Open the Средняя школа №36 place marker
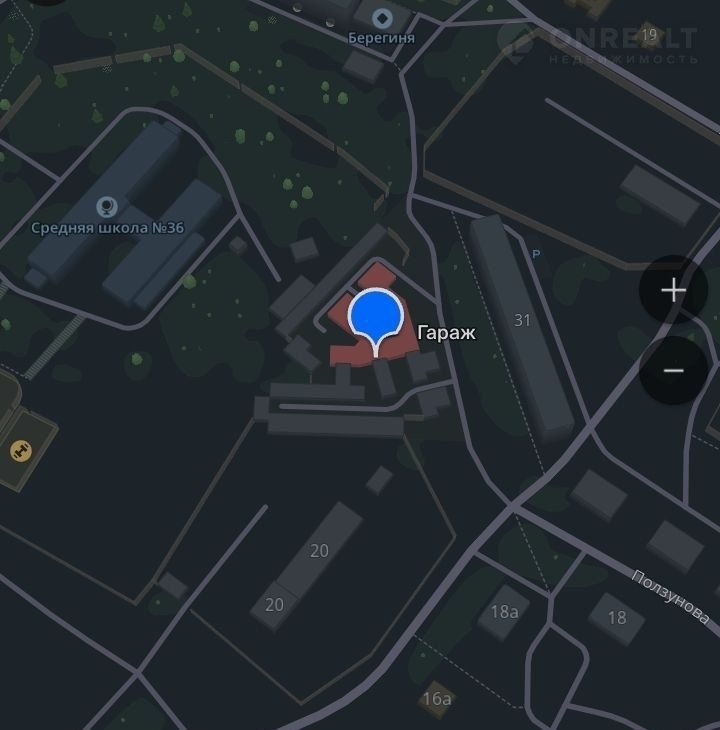This screenshot has width=720, height=730. pyautogui.click(x=104, y=207)
